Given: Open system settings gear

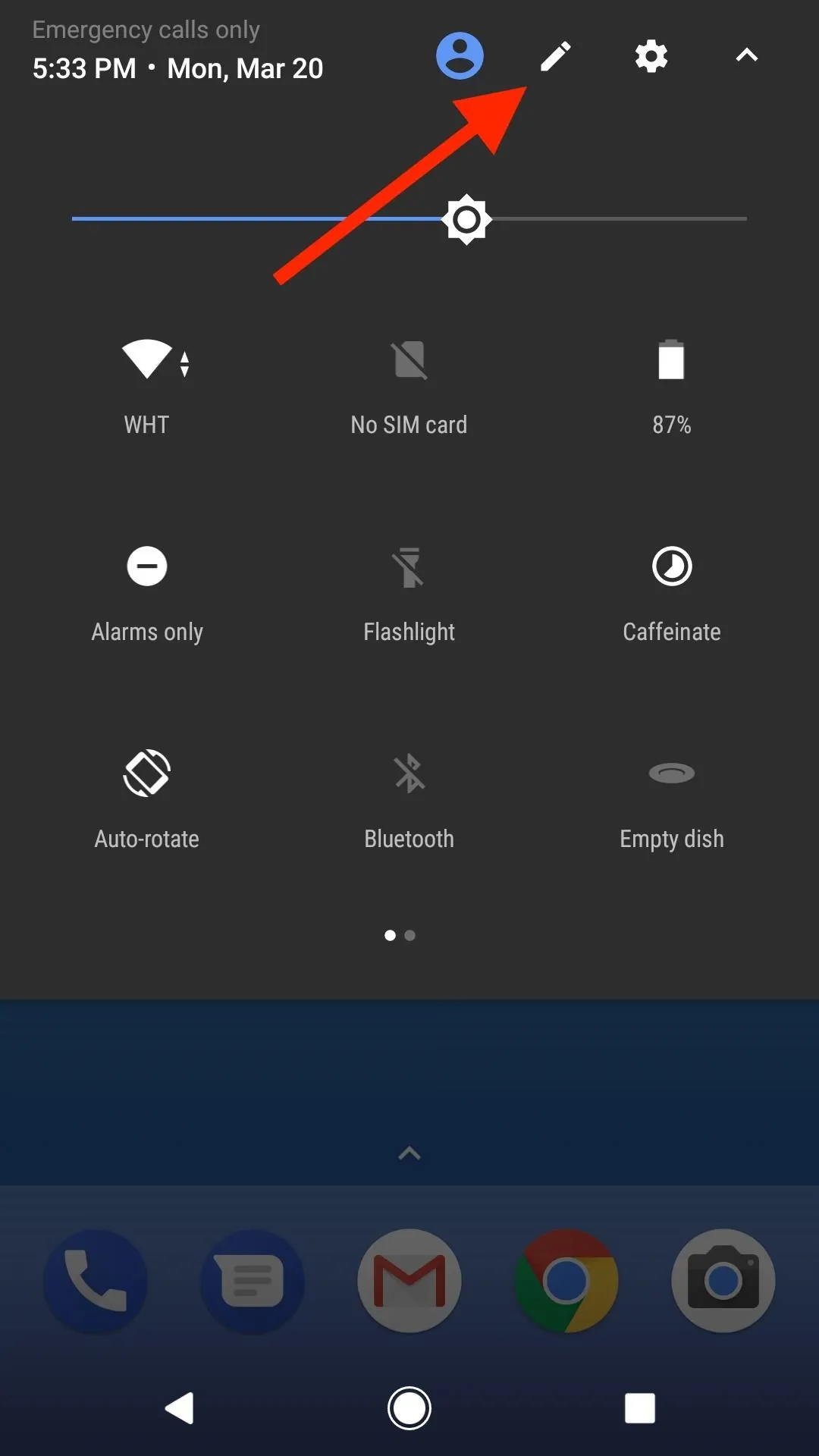Looking at the screenshot, I should 651,55.
